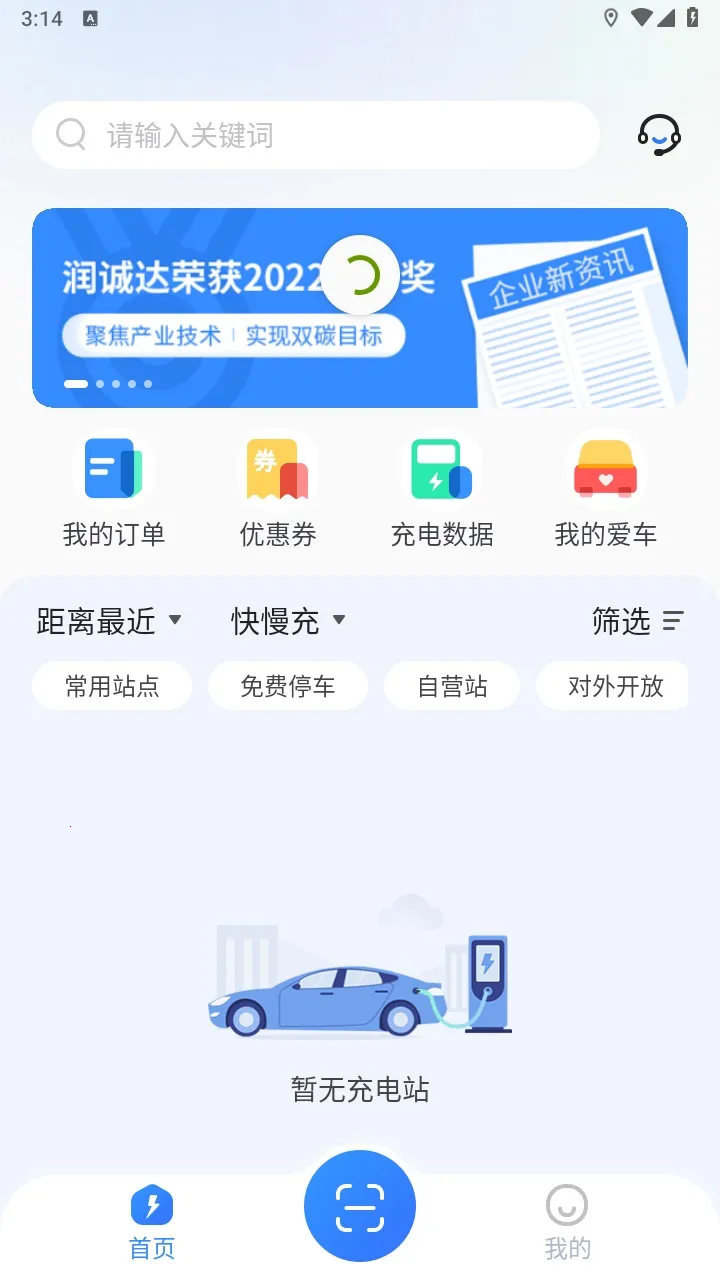The height and width of the screenshot is (1280, 720).
Task: Select the second carousel indicator dot
Action: 100,383
